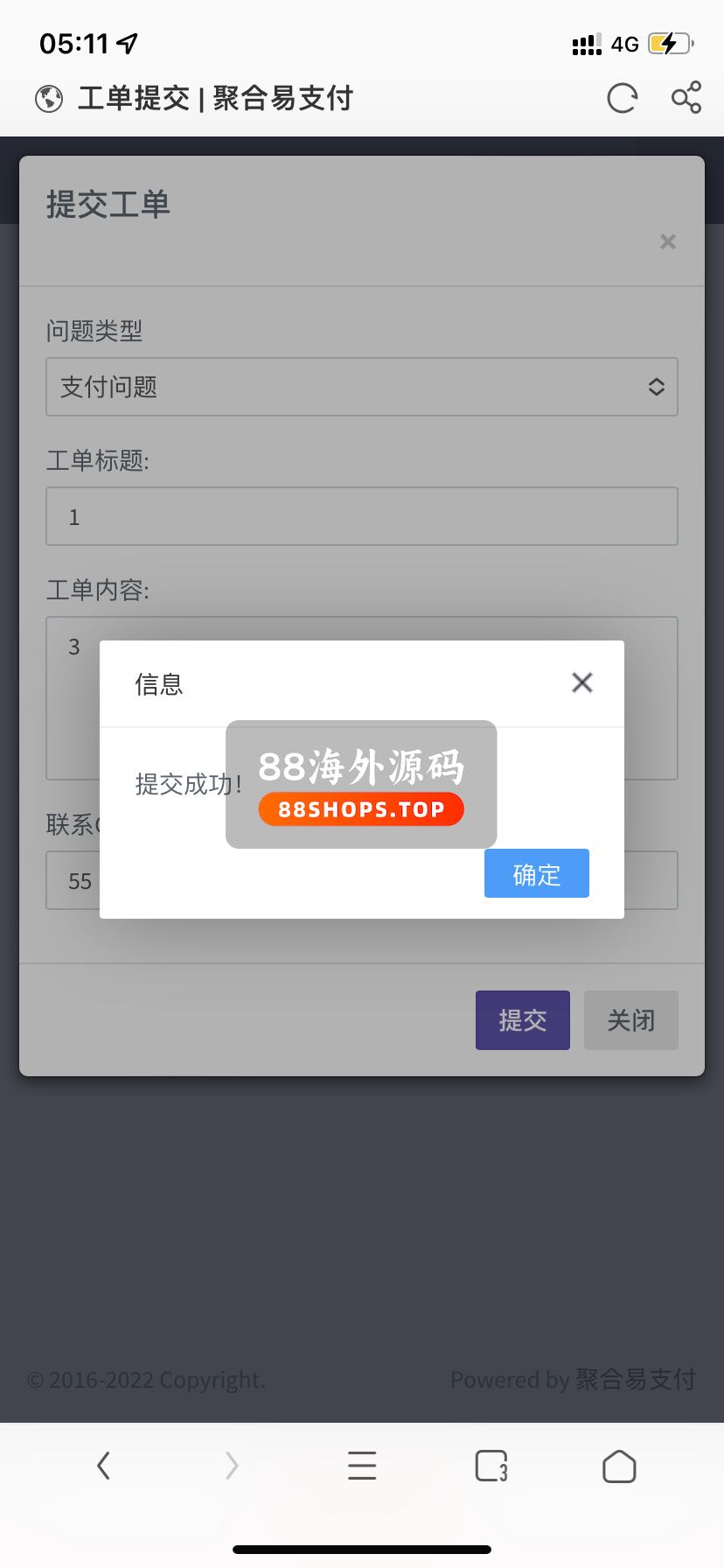Viewport: 724px width, 1568px height.
Task: Close the 提交工单 form with its X
Action: (x=668, y=241)
